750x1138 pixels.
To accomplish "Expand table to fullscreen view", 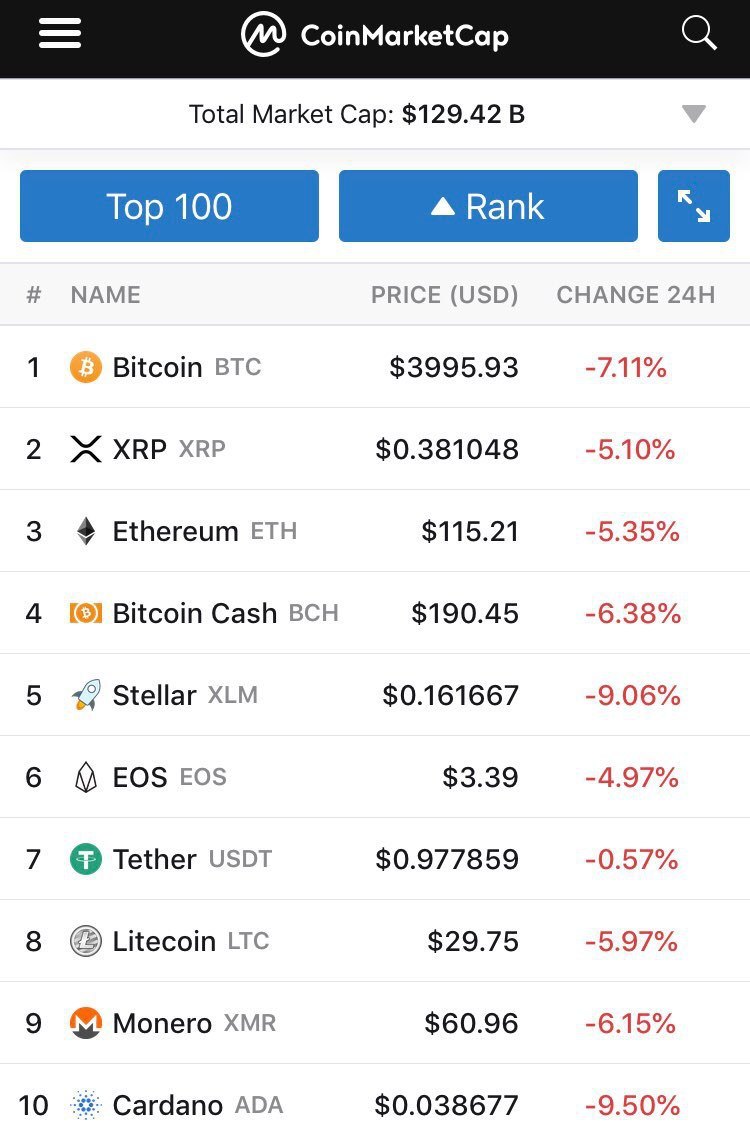I will click(694, 206).
